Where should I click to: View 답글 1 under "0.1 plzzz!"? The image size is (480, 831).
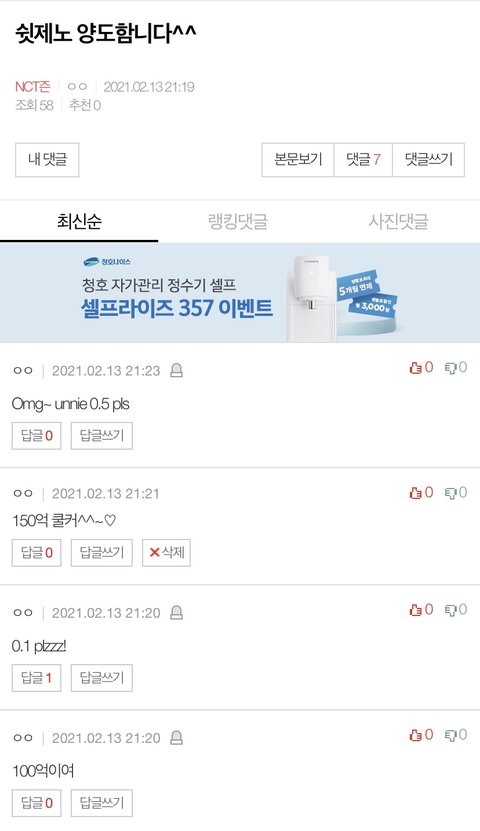pos(37,678)
